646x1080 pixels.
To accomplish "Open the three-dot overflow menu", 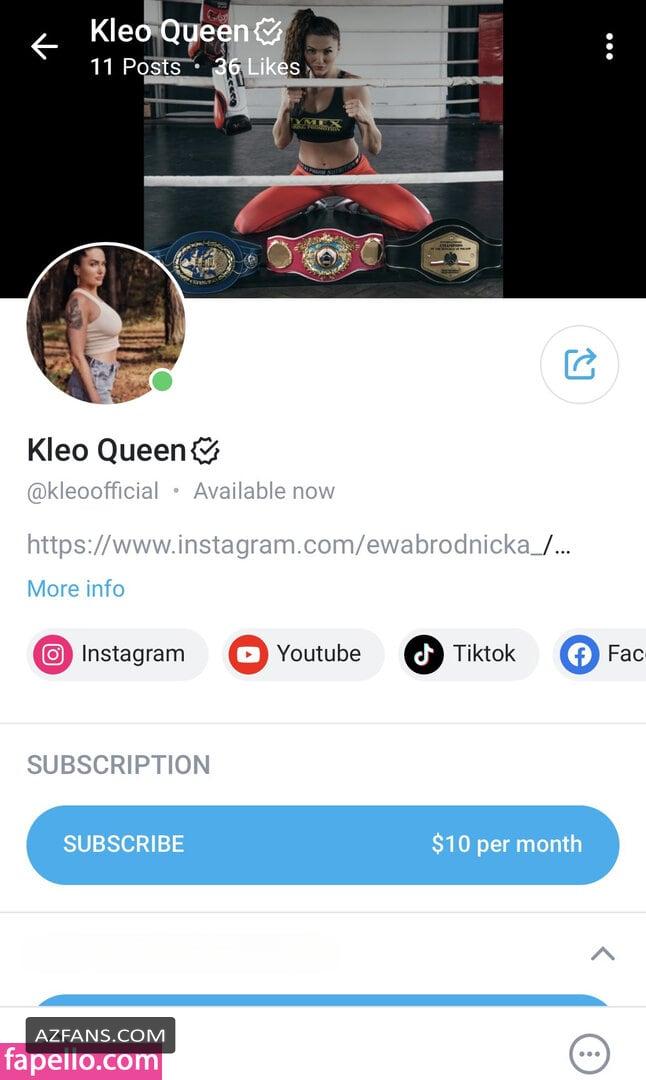I will click(609, 46).
